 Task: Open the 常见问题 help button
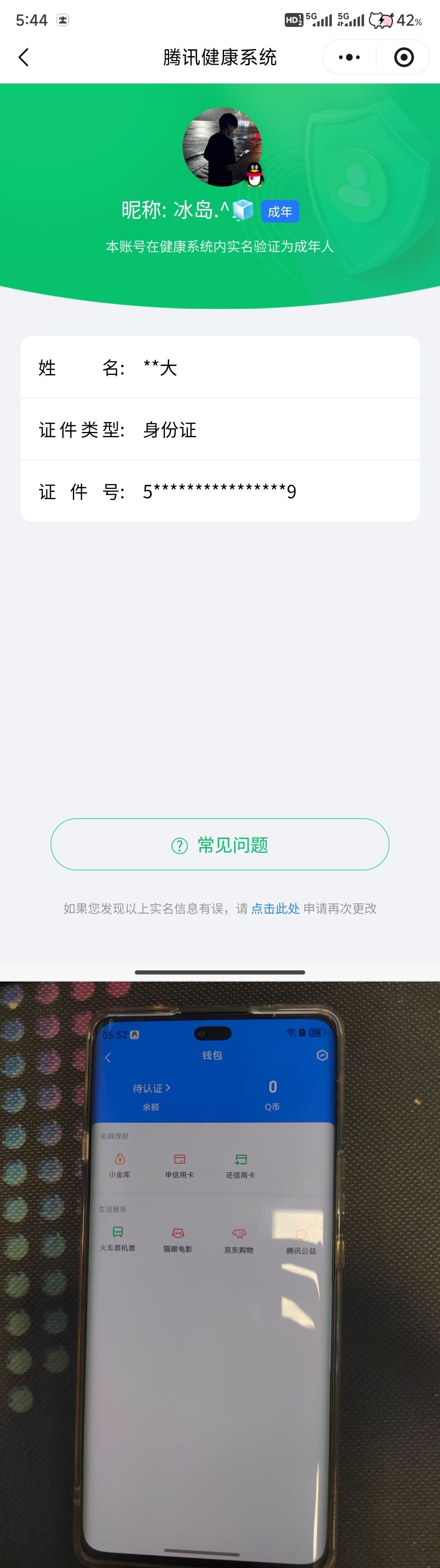(220, 844)
